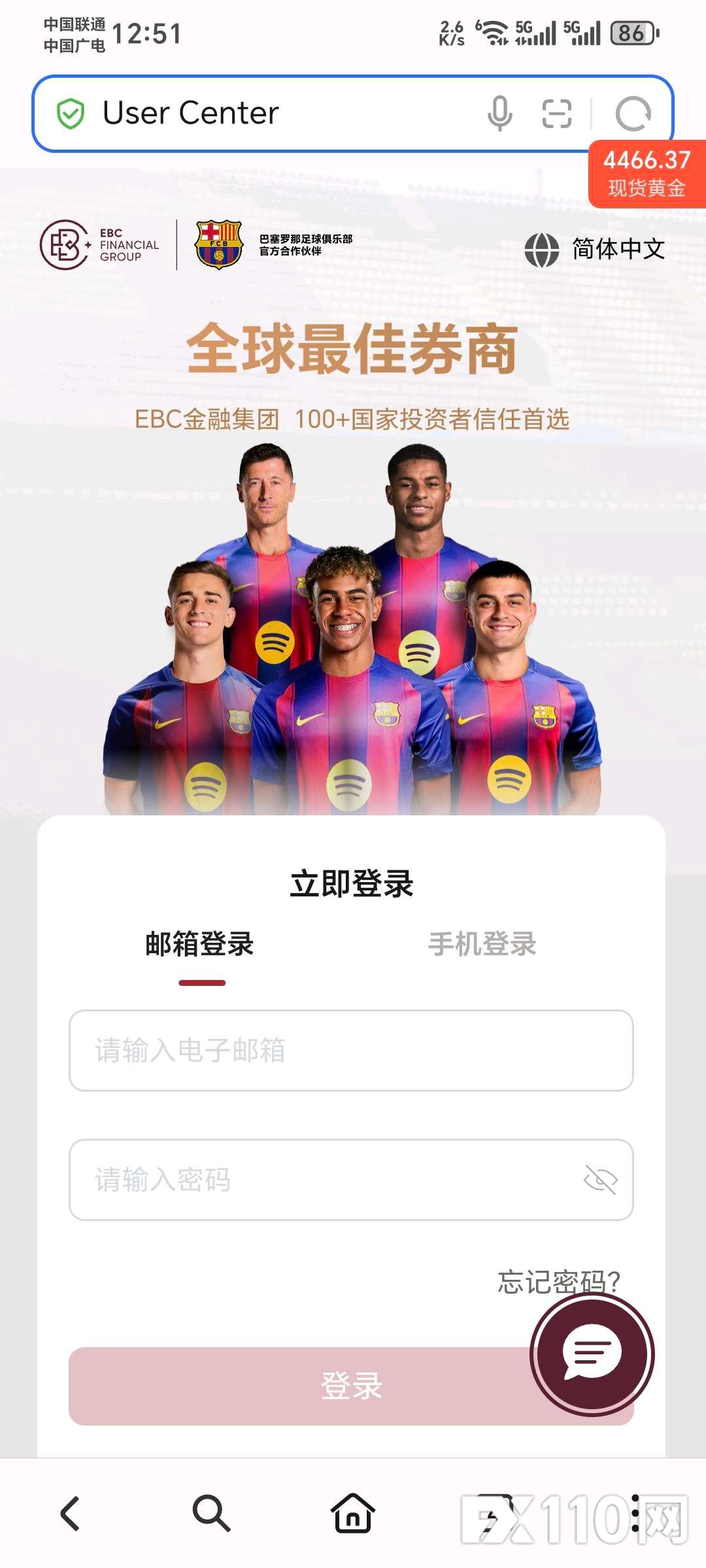Tap the 登录 button
The height and width of the screenshot is (1568, 706).
point(294,1386)
